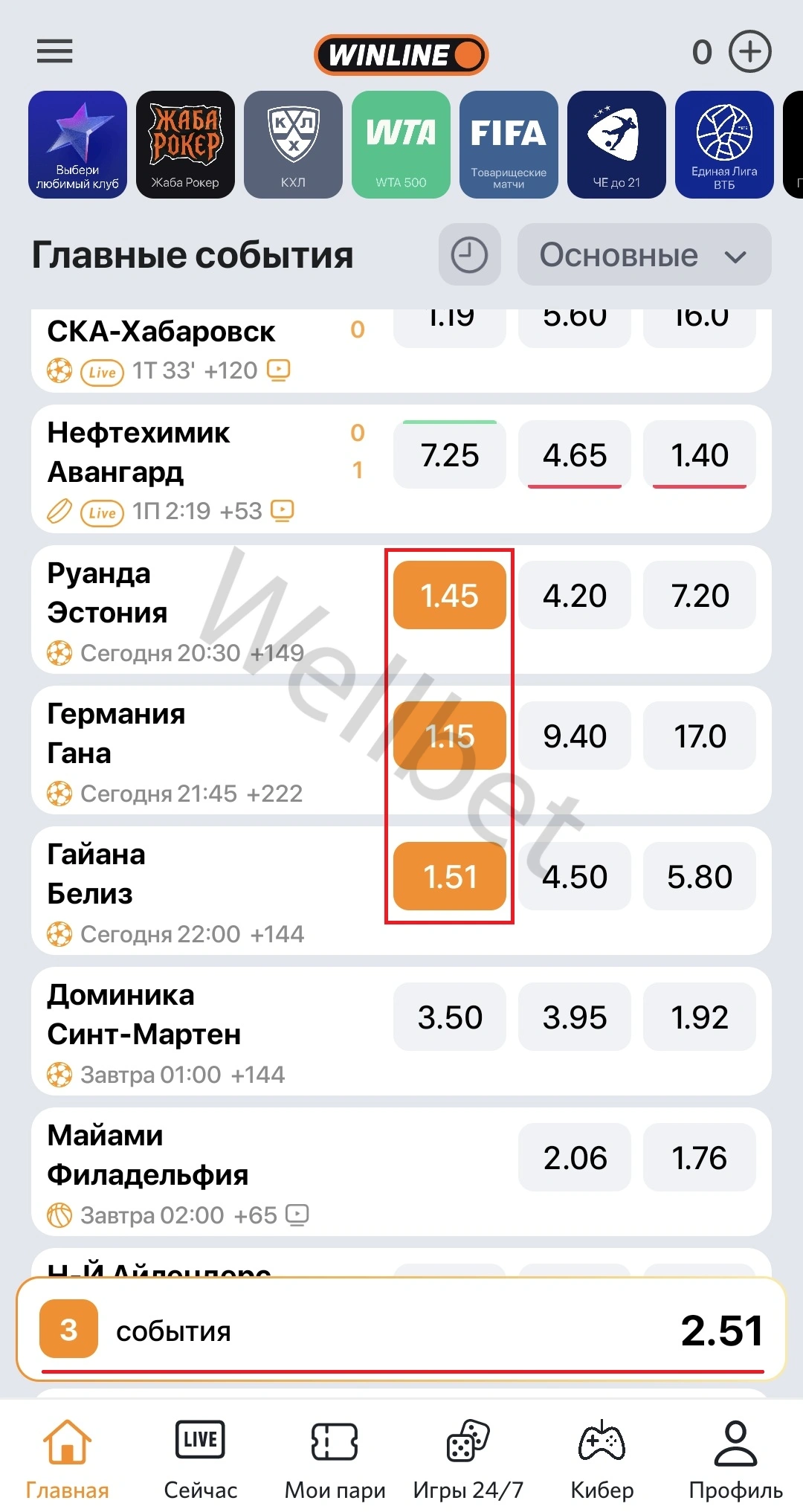Screen dimensions: 803x1512
Task: Open Единая Лига ВТБ tile
Action: [x=724, y=144]
